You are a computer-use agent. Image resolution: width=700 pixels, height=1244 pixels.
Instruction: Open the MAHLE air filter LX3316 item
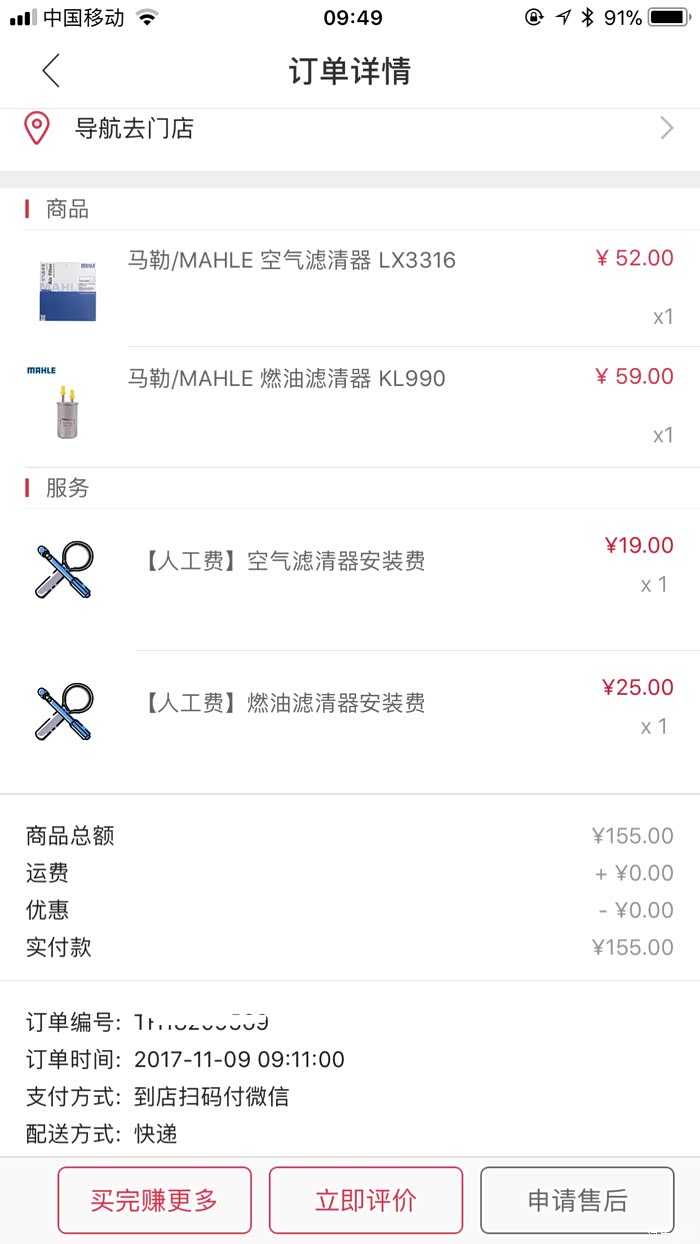[291, 261]
